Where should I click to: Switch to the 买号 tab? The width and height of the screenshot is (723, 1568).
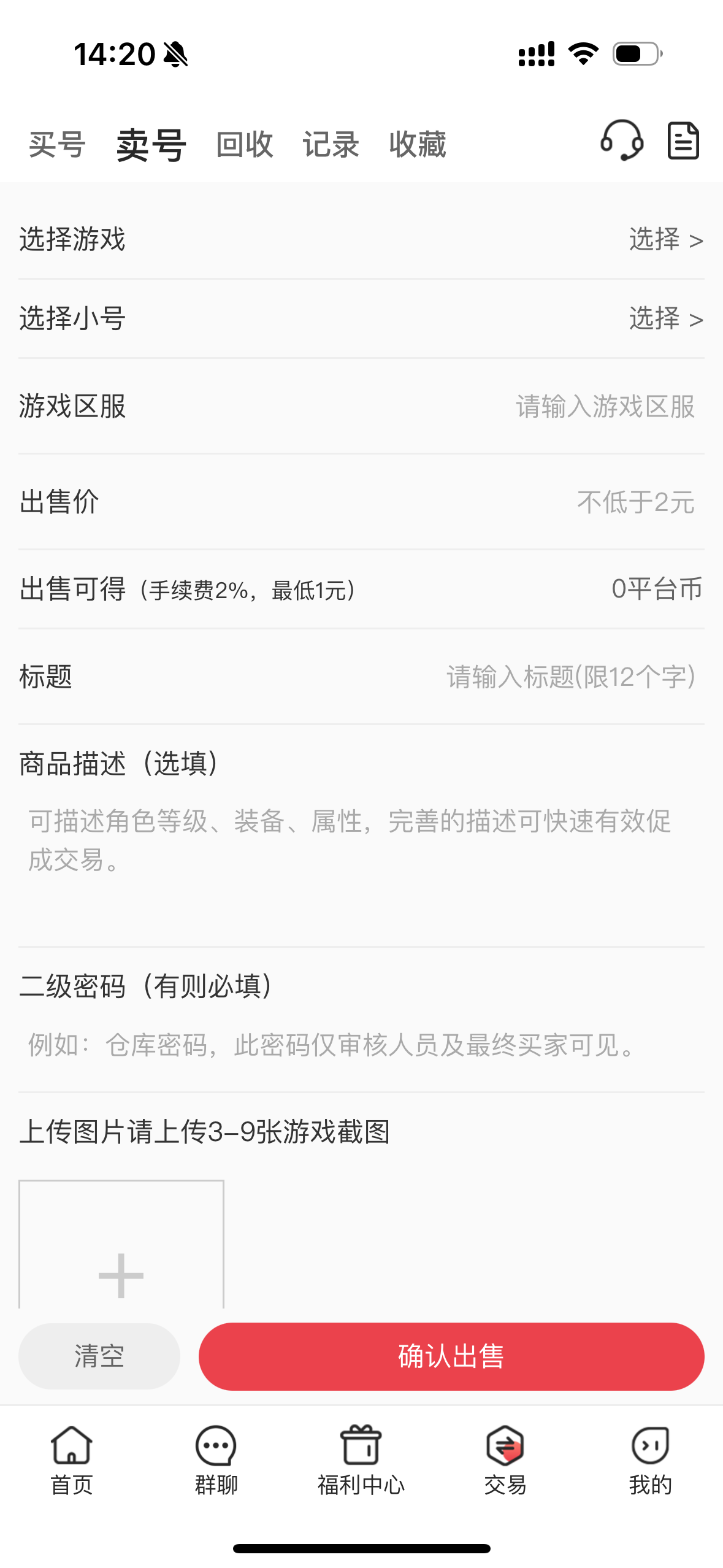(57, 145)
